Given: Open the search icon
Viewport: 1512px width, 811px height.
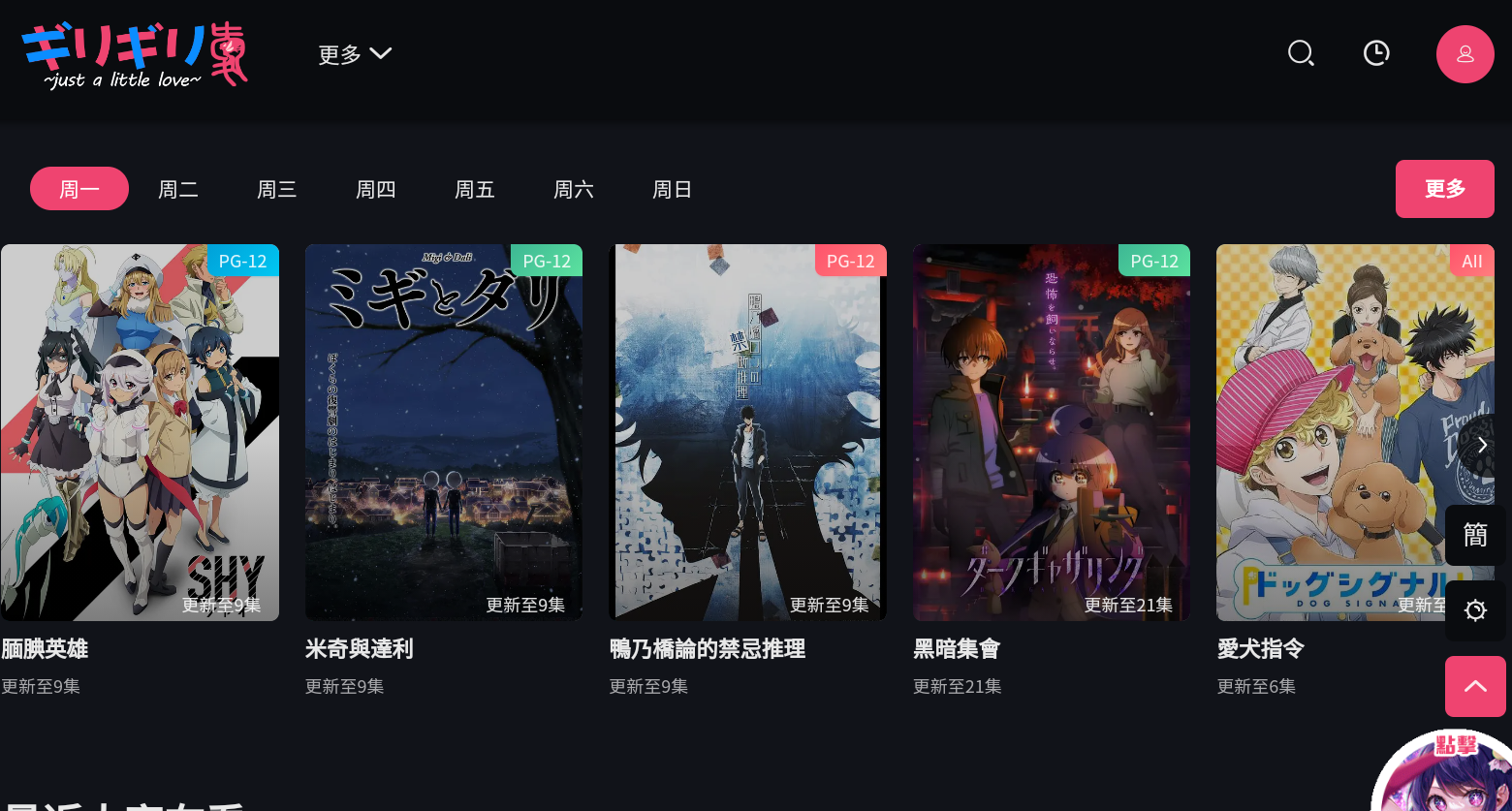Looking at the screenshot, I should pos(1301,53).
